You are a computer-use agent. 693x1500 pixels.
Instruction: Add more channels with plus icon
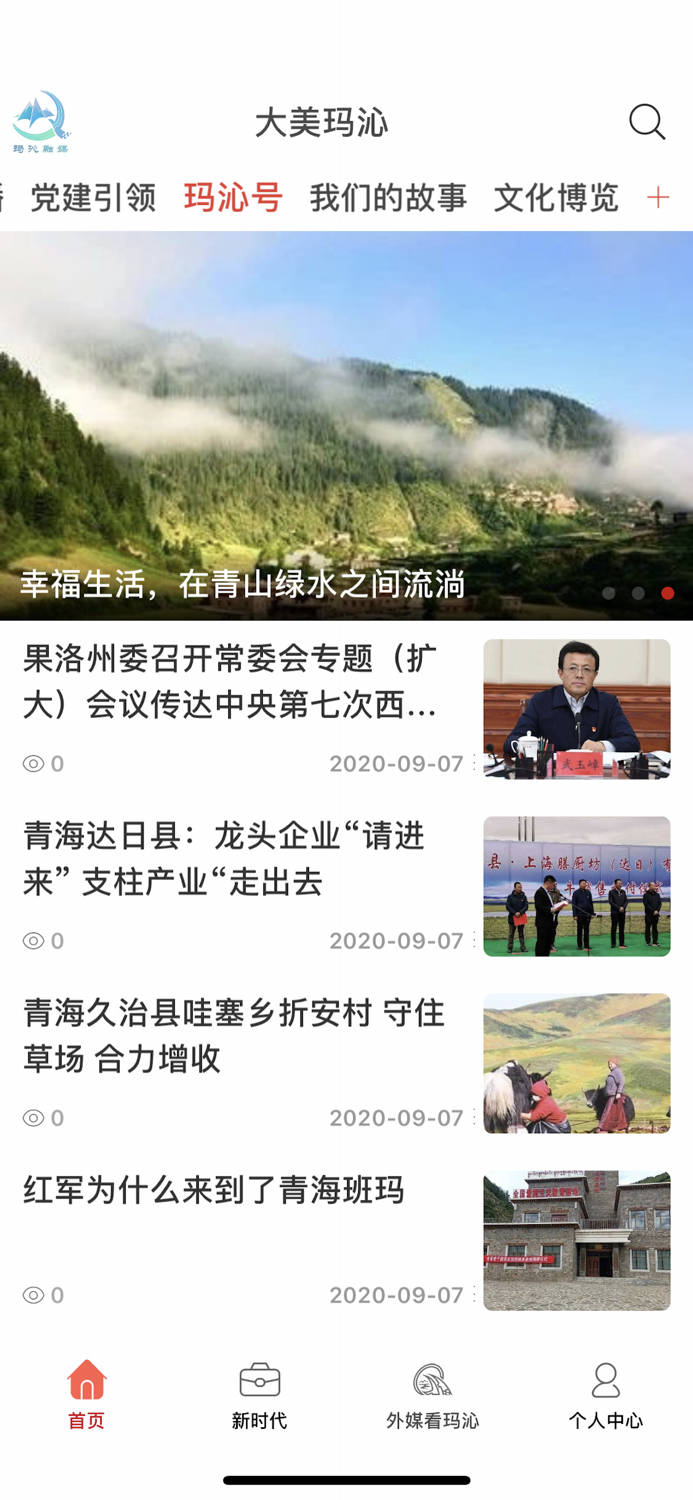(x=658, y=198)
